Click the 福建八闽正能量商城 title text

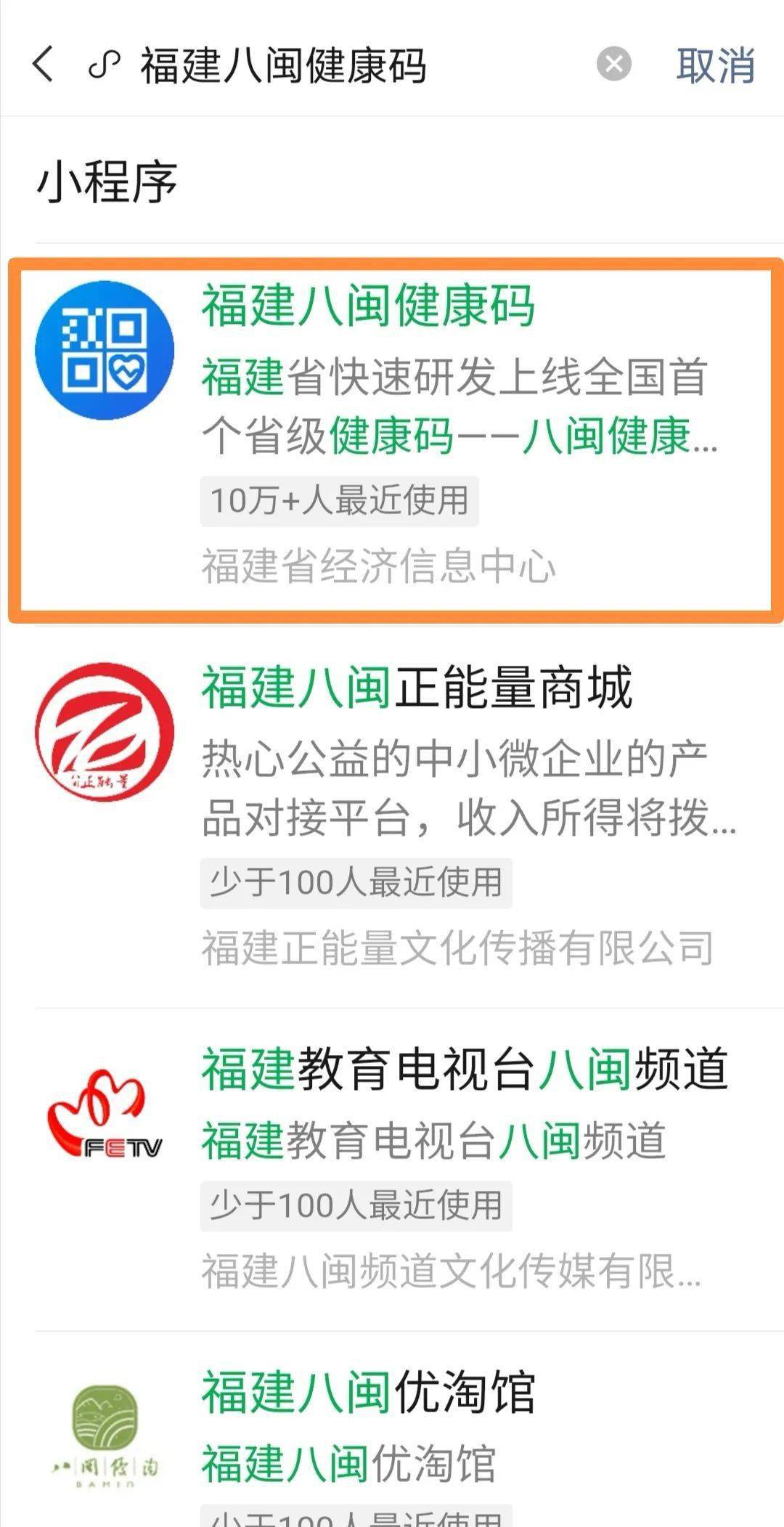click(417, 693)
